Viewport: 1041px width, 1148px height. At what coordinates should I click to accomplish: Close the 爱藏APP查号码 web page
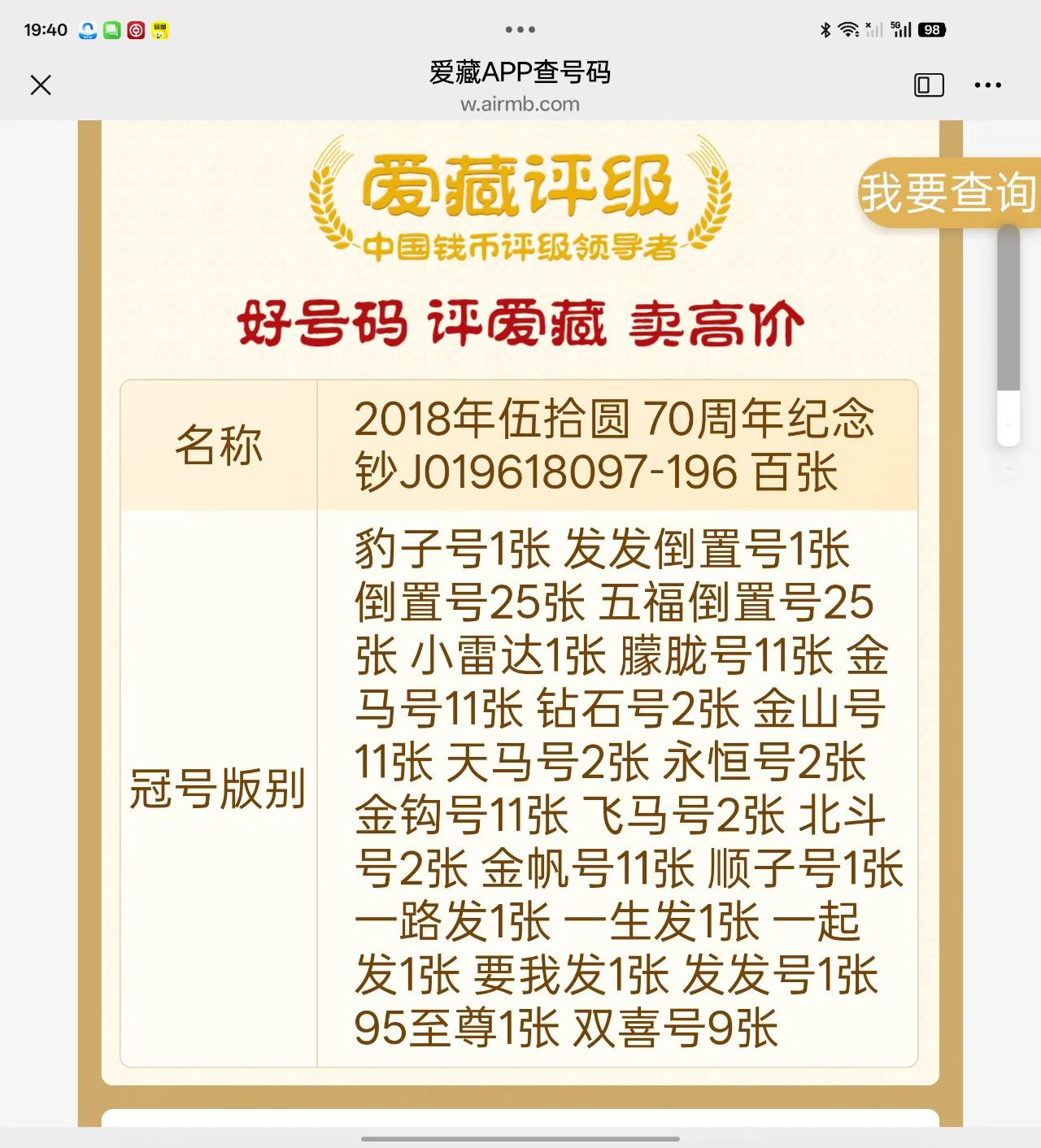[x=41, y=85]
